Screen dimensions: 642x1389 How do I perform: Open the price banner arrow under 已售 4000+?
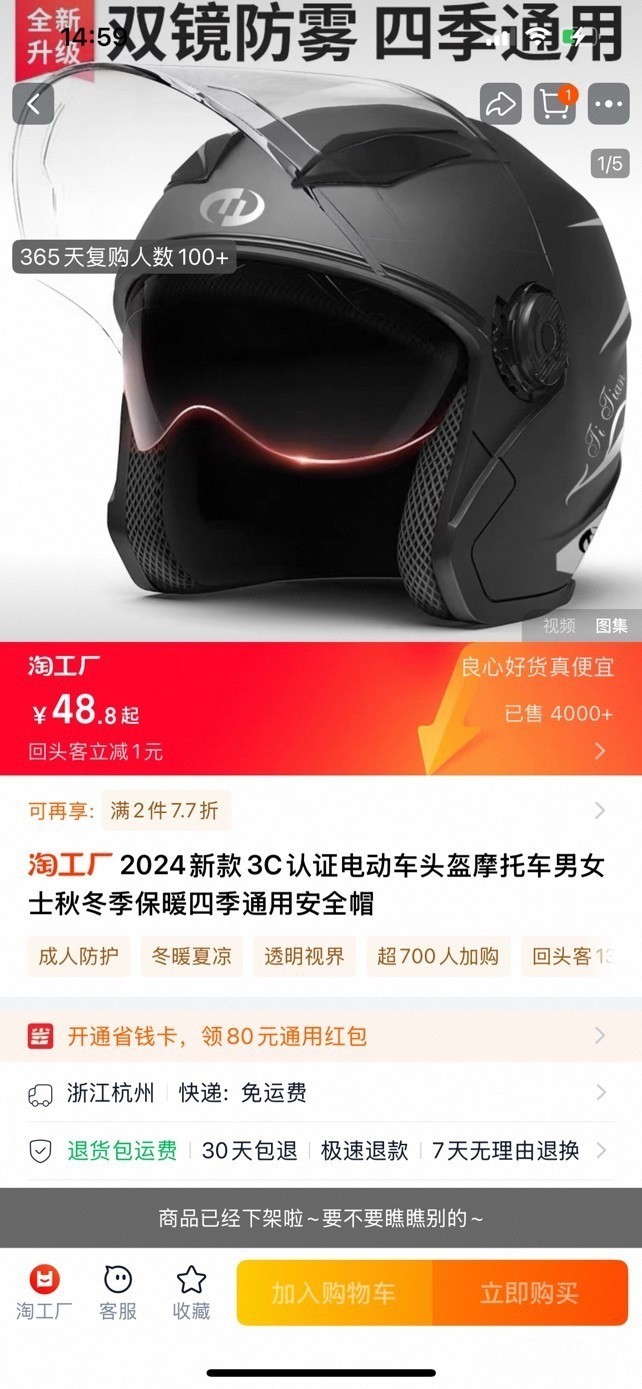[600, 751]
